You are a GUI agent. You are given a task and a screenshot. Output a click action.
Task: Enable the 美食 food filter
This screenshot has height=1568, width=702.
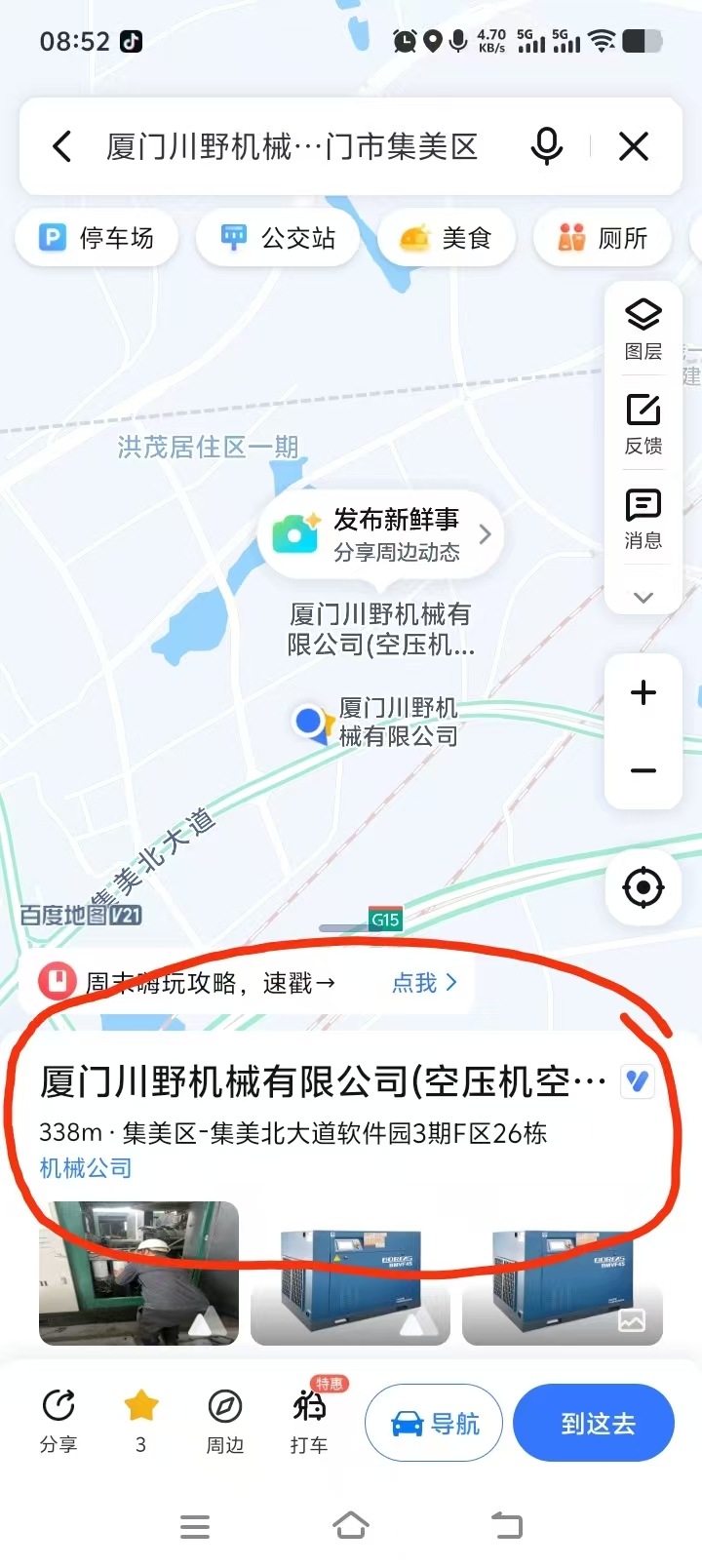[447, 237]
